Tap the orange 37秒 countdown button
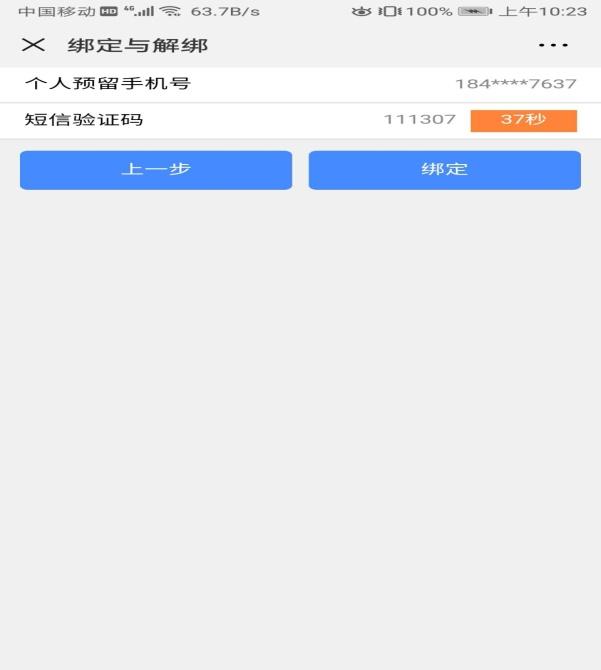Image resolution: width=601 pixels, height=670 pixels. coord(523,121)
